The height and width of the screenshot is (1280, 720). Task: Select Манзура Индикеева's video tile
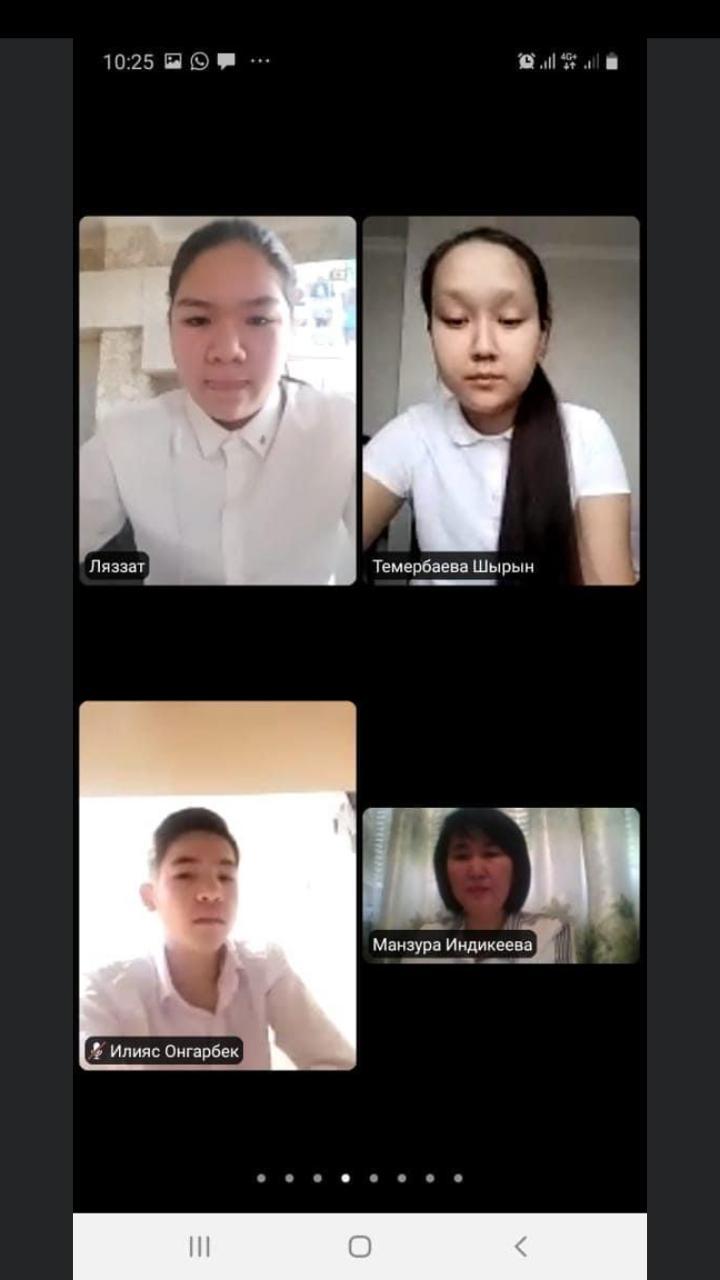pyautogui.click(x=501, y=885)
